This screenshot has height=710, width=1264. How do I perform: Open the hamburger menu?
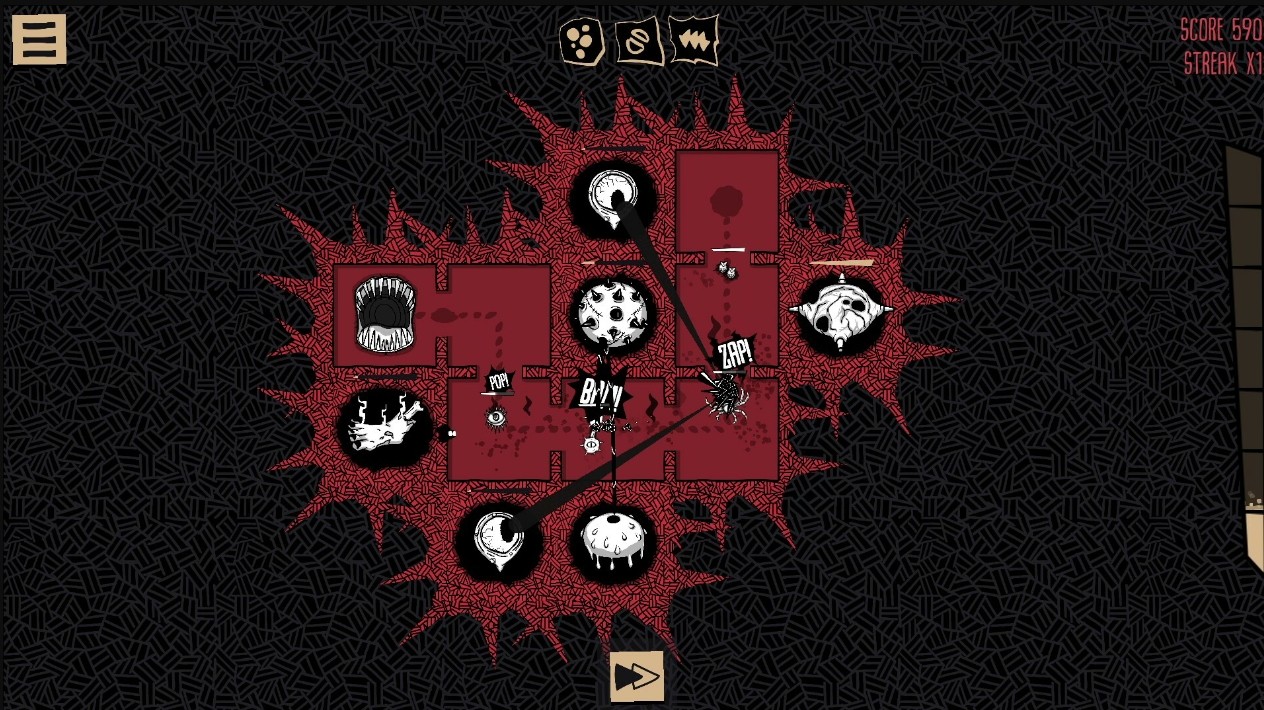(39, 39)
